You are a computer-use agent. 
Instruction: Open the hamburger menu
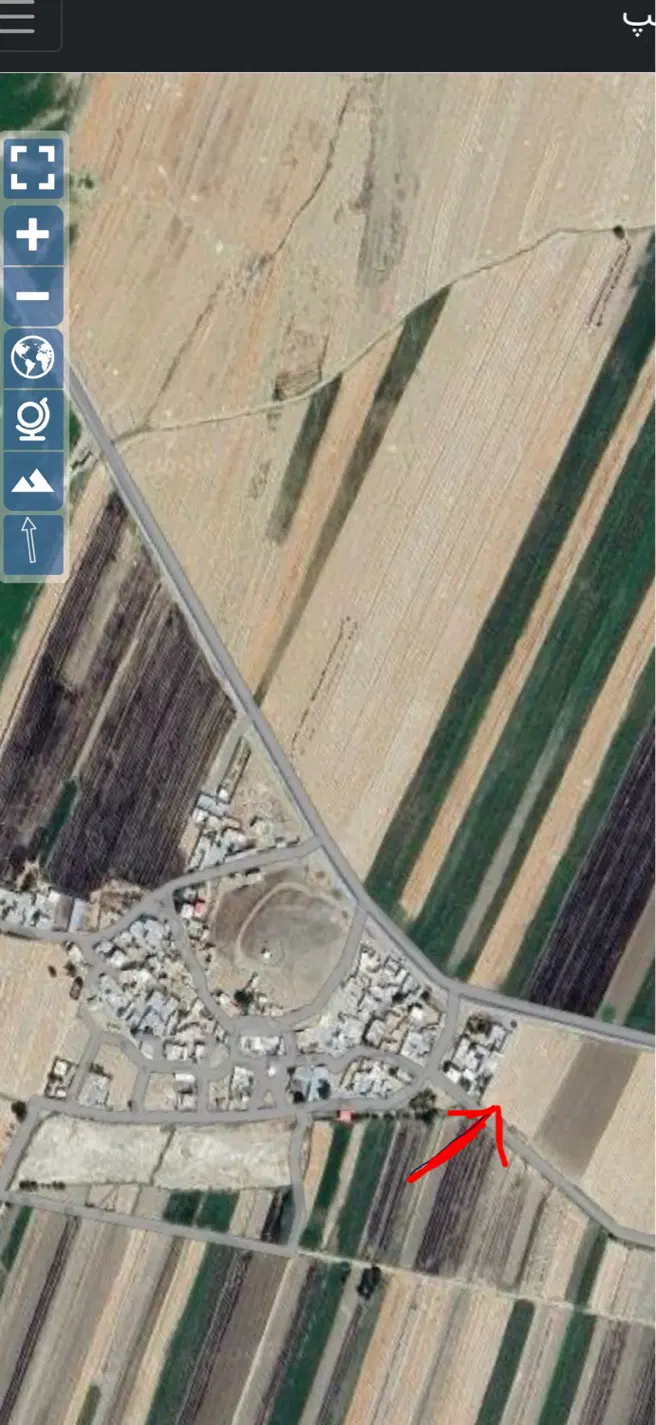[x=20, y=18]
